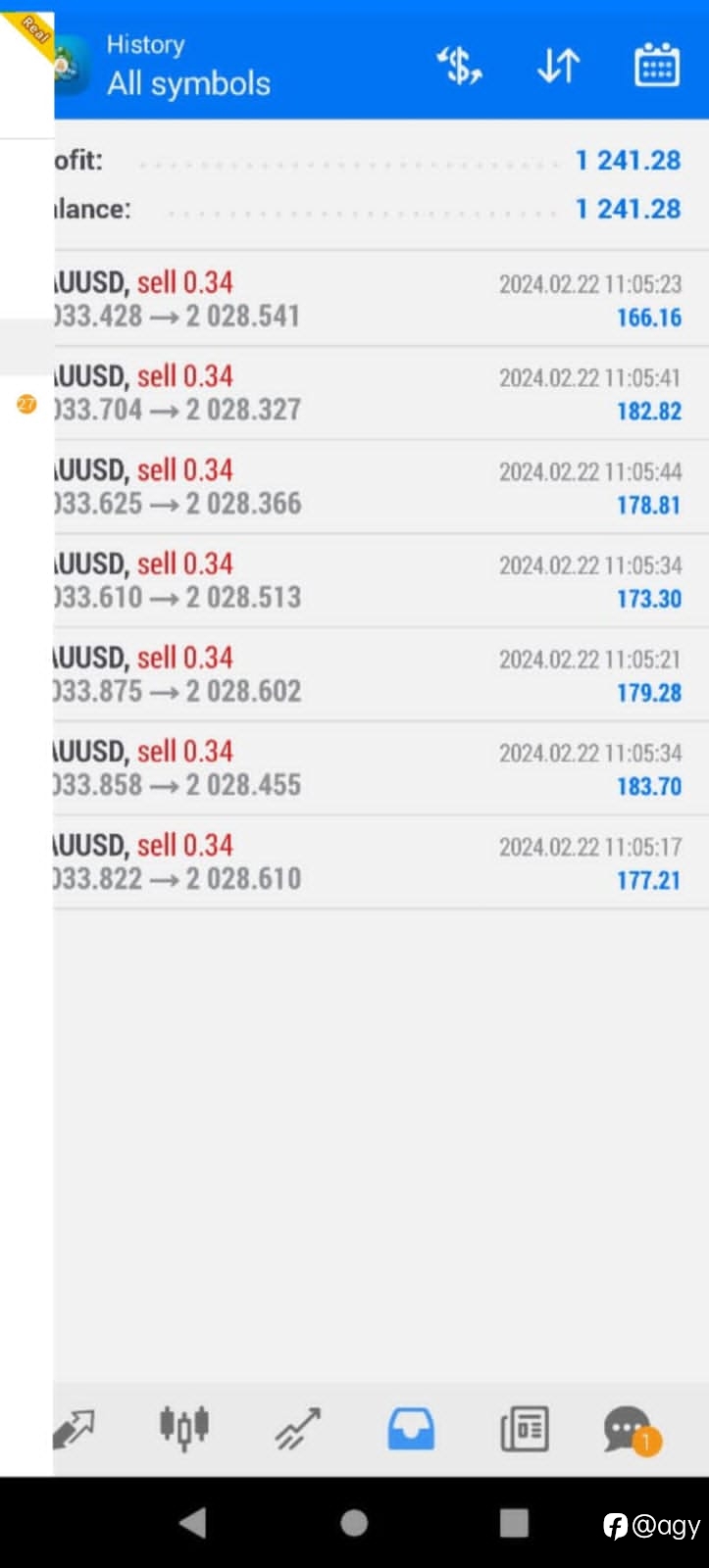Screen dimensions: 709x1568
Task: Open the calendar date range picker
Action: (x=657, y=65)
